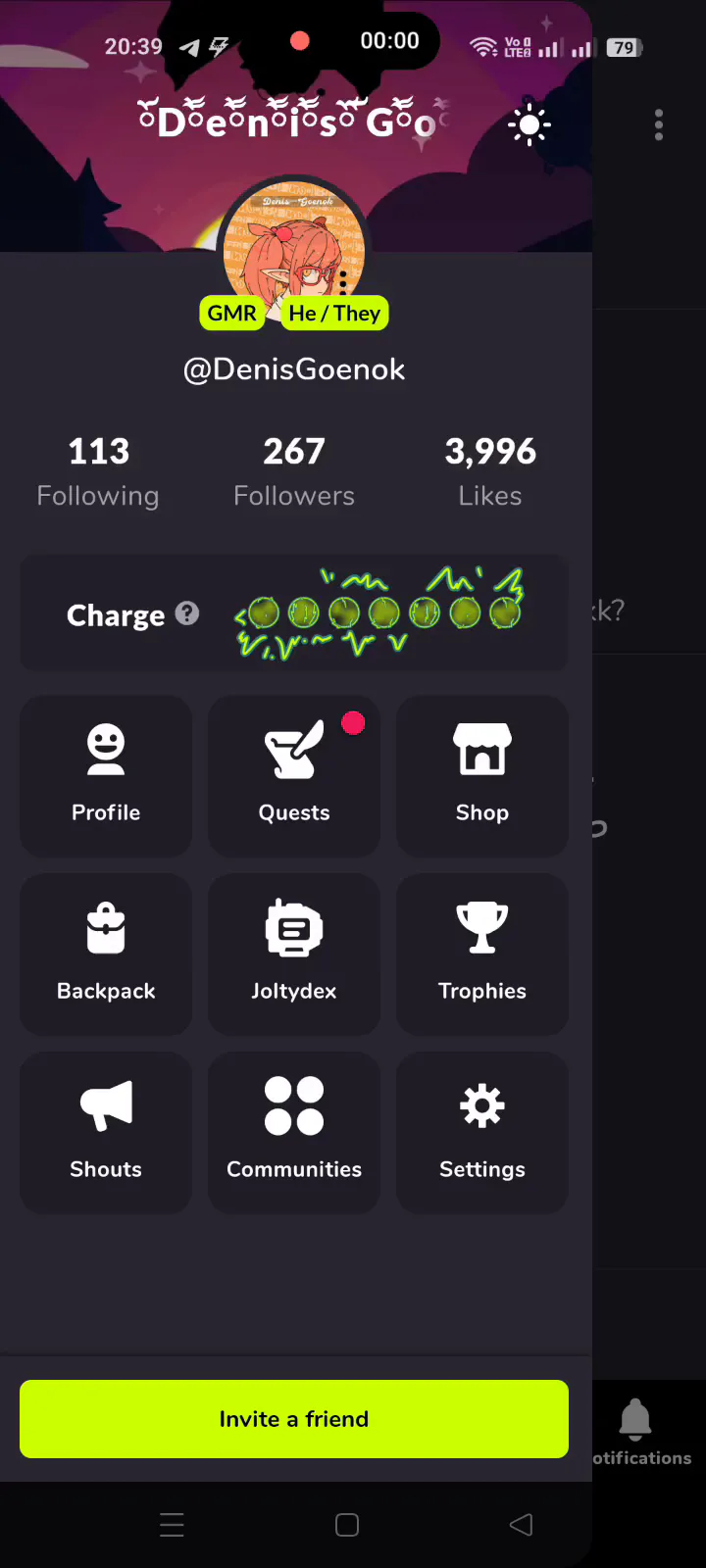Open the Profile tile
Image resolution: width=706 pixels, height=1568 pixels.
tap(106, 776)
